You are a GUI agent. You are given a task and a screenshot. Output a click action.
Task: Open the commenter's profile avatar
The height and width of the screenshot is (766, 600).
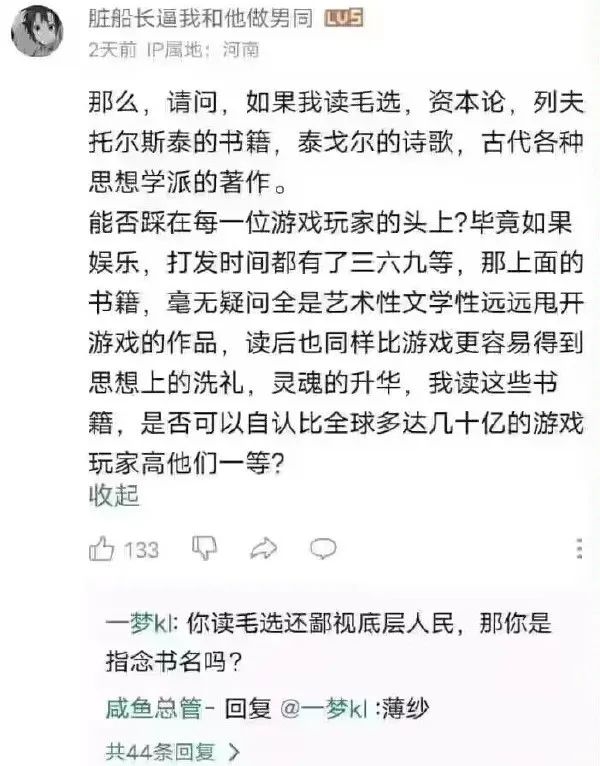(41, 35)
